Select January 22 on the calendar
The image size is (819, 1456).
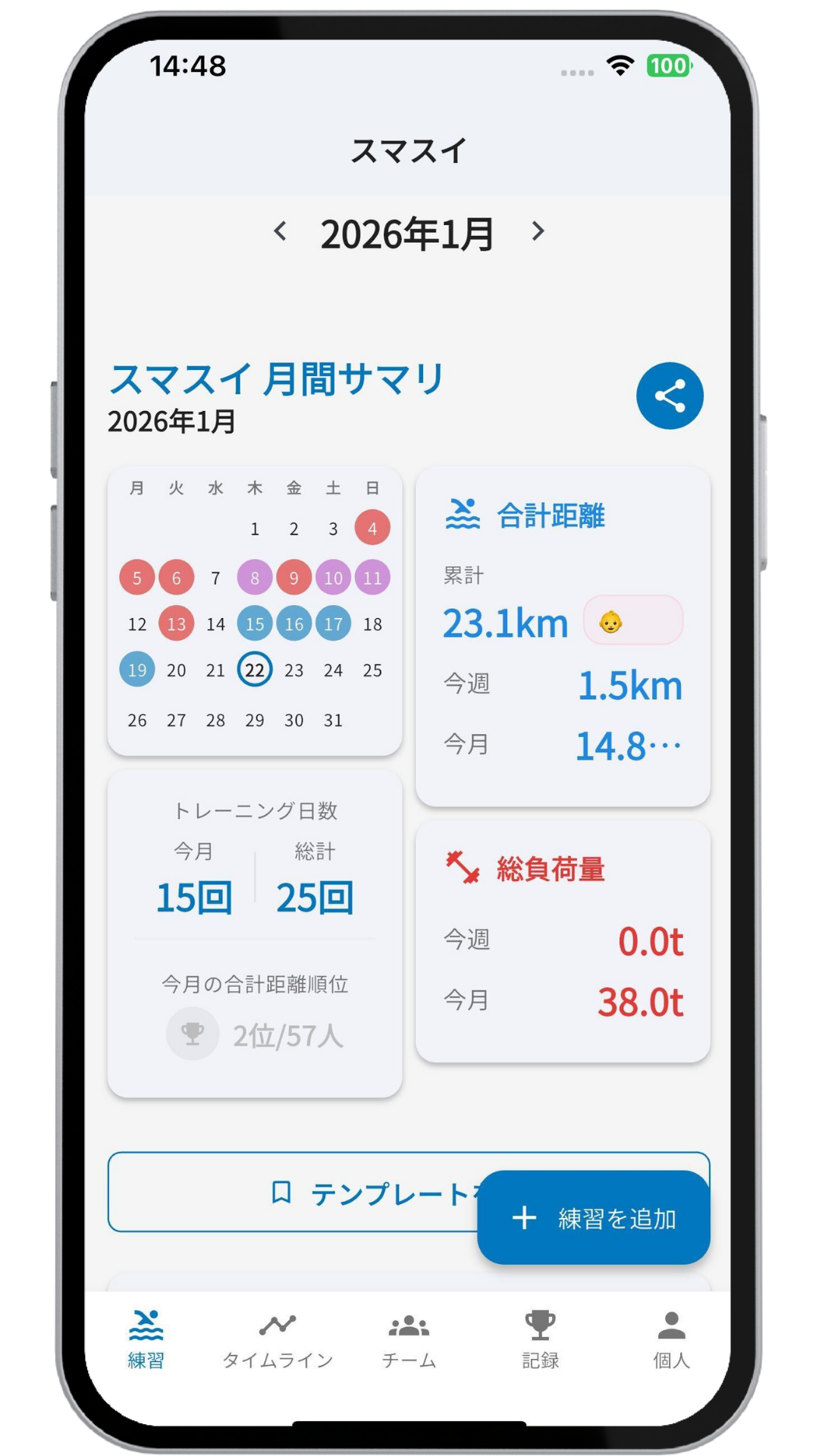click(255, 670)
